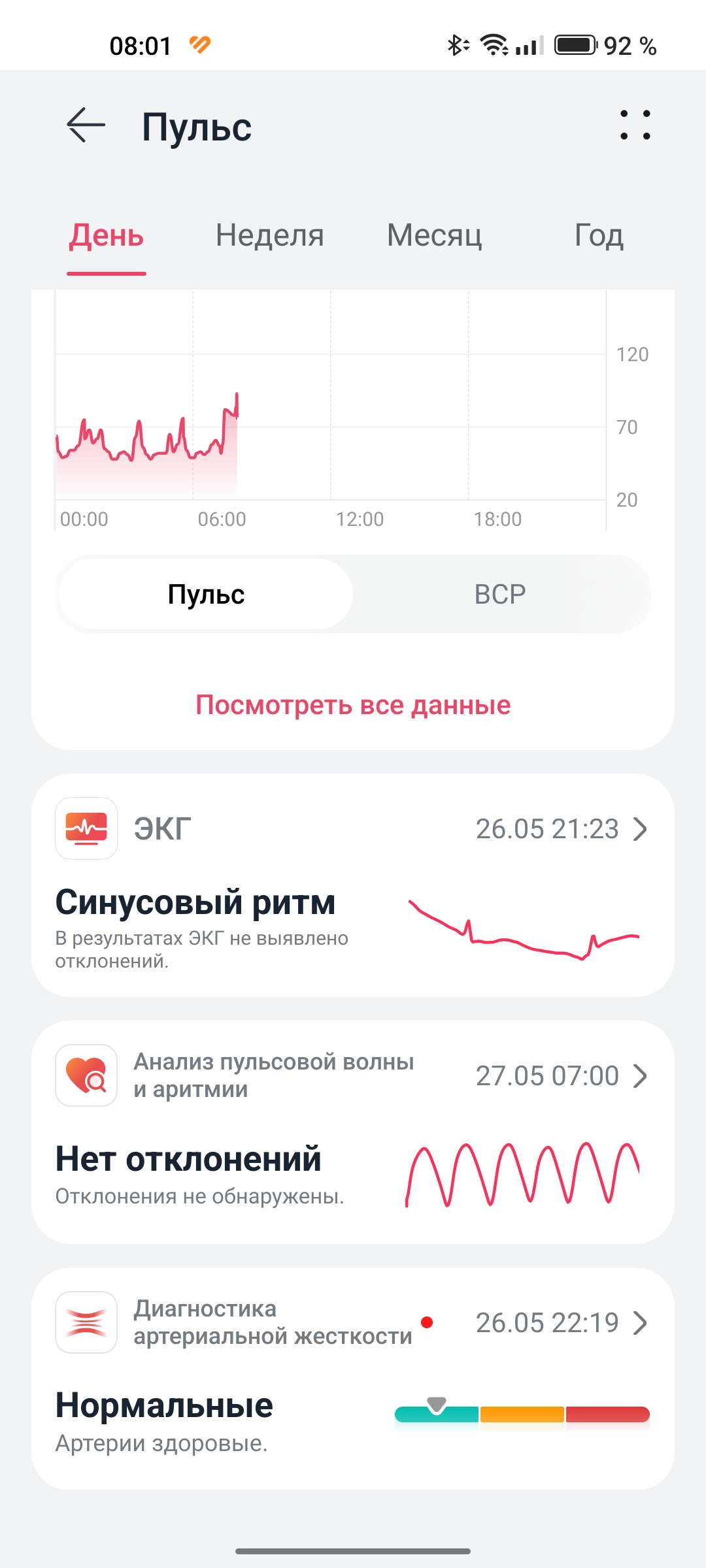The width and height of the screenshot is (706, 1568).
Task: Open Диагностика артериальной жесткости card
Action: (x=353, y=1379)
